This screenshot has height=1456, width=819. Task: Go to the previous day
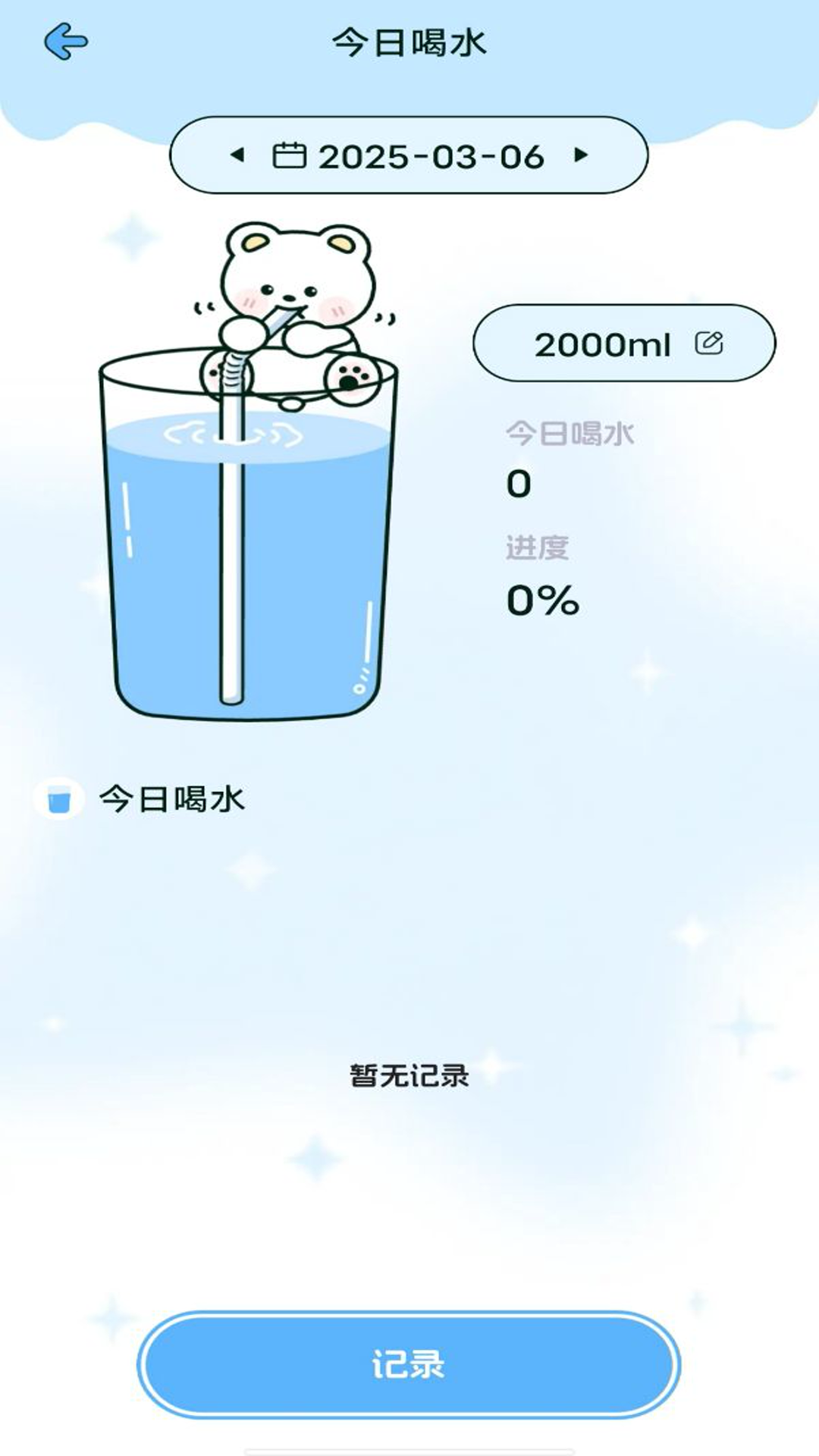tap(237, 155)
